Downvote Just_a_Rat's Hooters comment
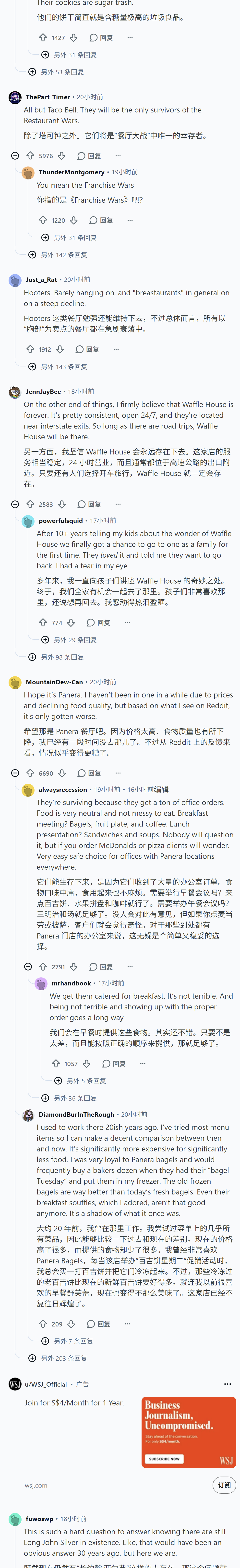Screen dimensions: 240x1568 [60, 349]
